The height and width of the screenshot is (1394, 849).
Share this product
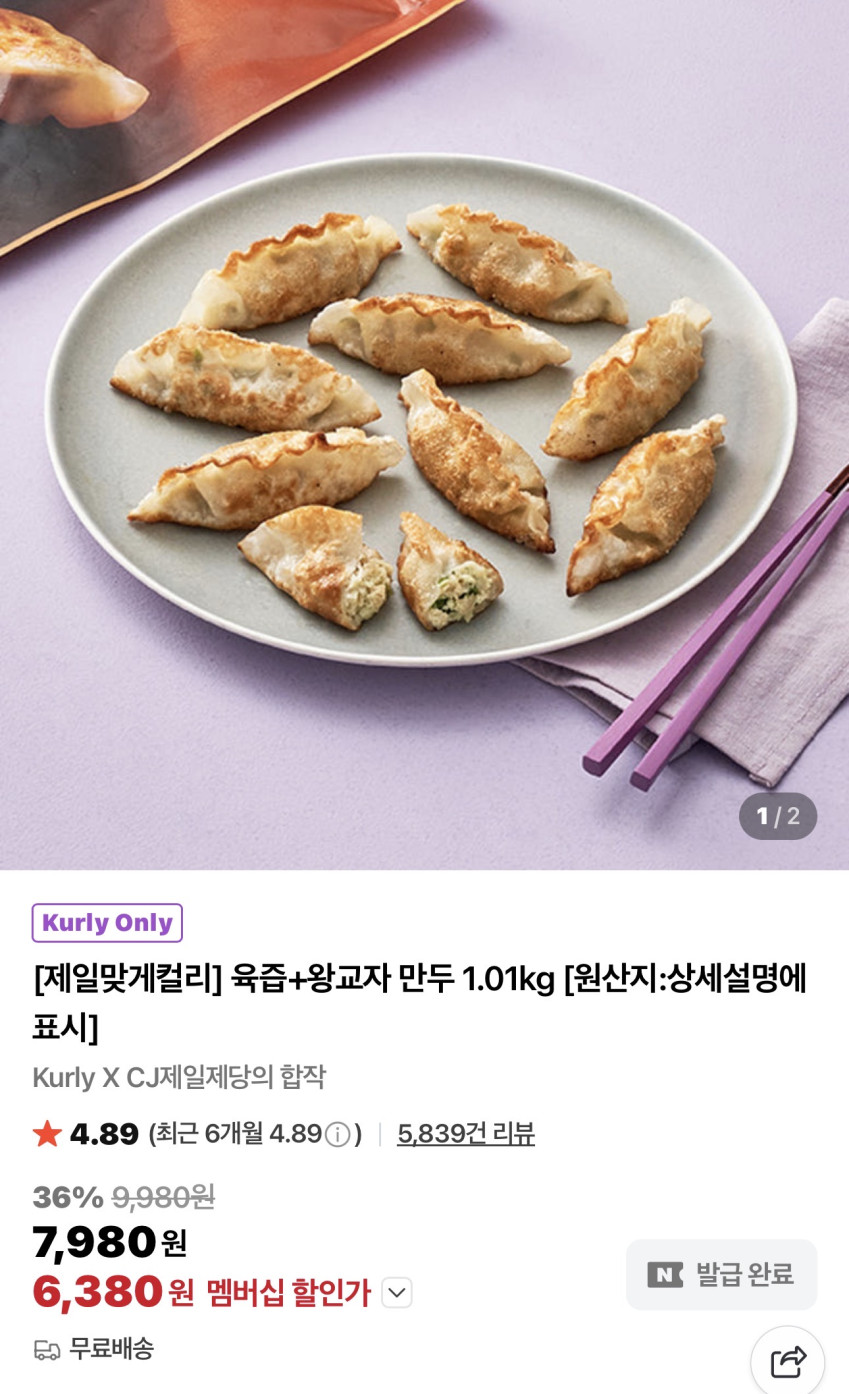pos(788,1361)
